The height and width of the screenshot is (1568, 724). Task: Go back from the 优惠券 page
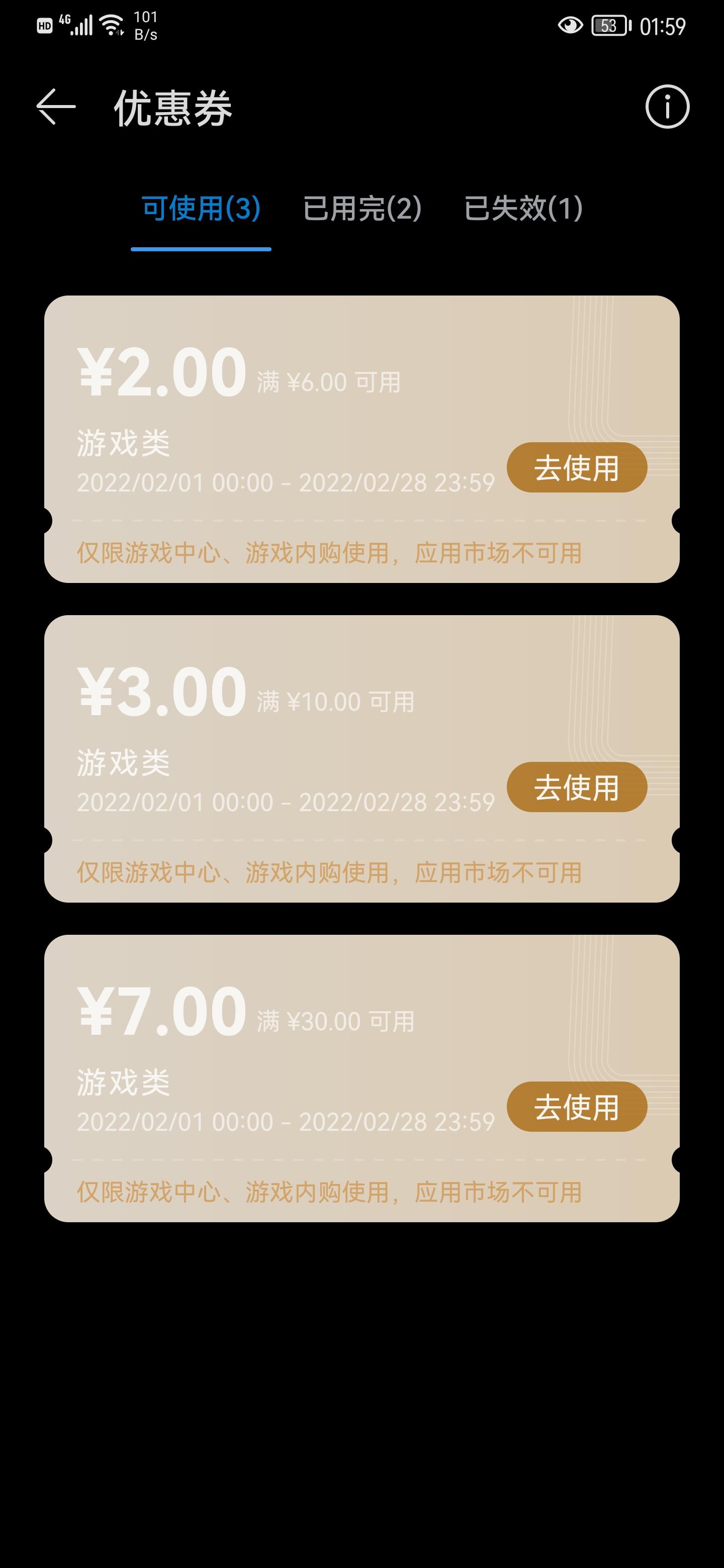(56, 107)
